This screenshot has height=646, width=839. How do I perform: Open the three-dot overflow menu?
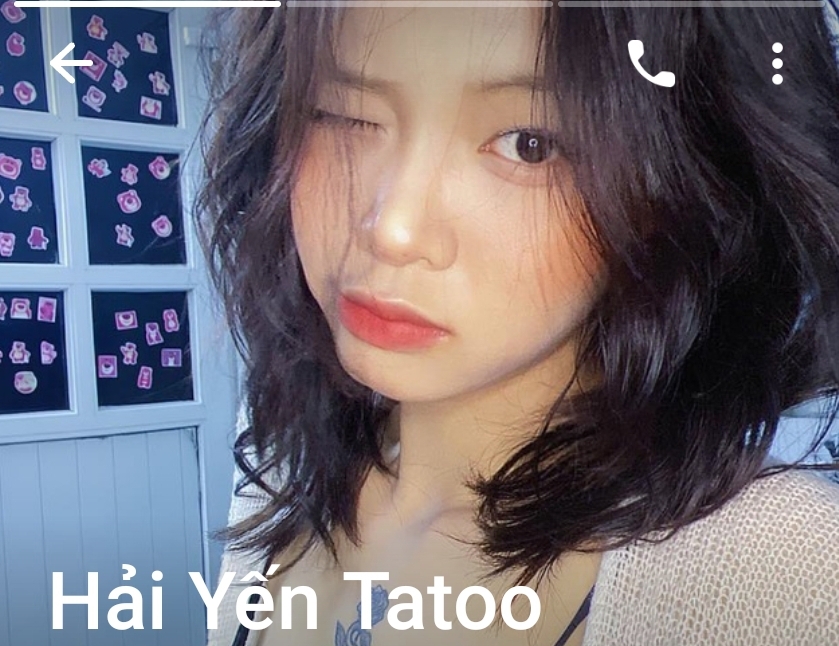777,64
